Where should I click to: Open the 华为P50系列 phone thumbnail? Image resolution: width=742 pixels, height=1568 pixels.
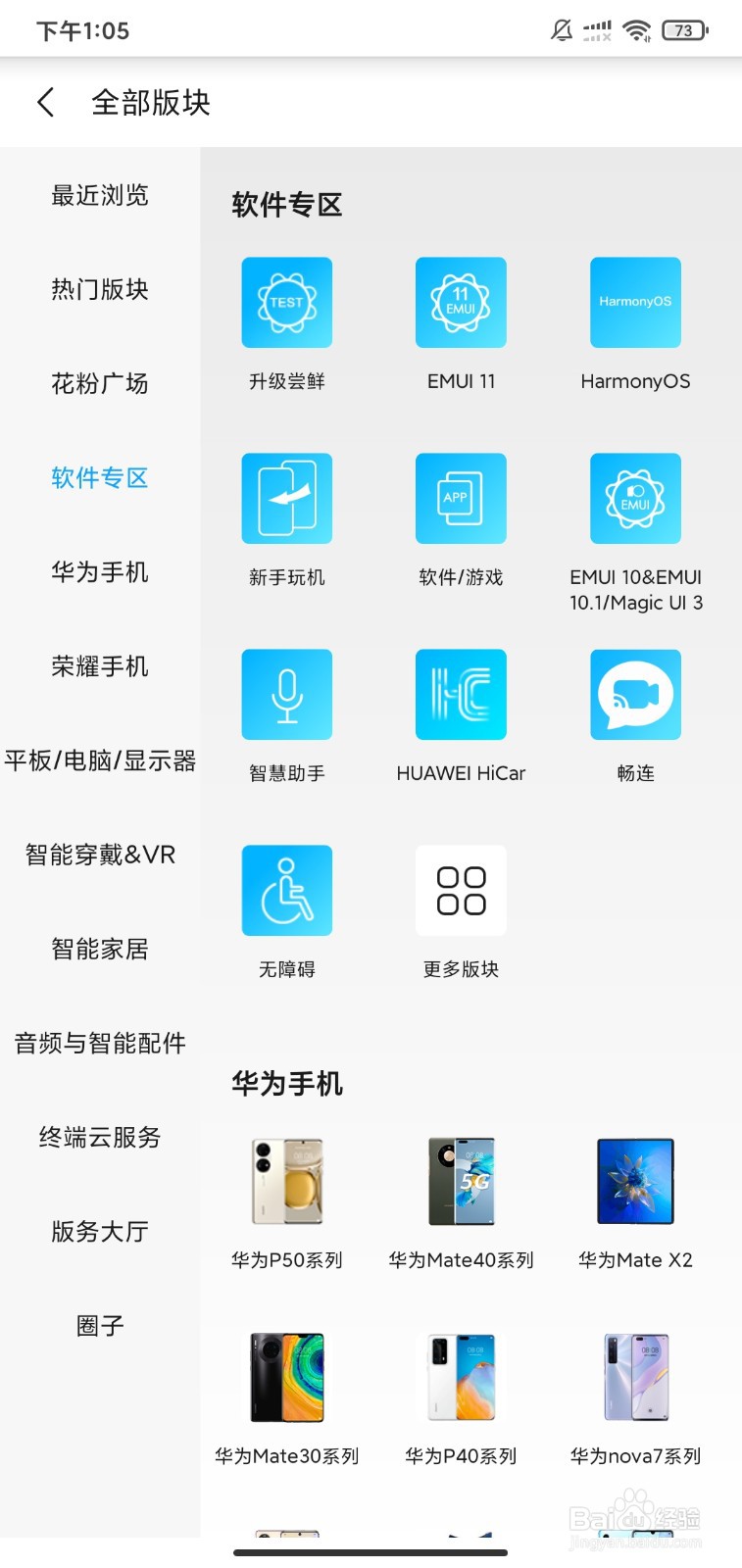point(286,1181)
